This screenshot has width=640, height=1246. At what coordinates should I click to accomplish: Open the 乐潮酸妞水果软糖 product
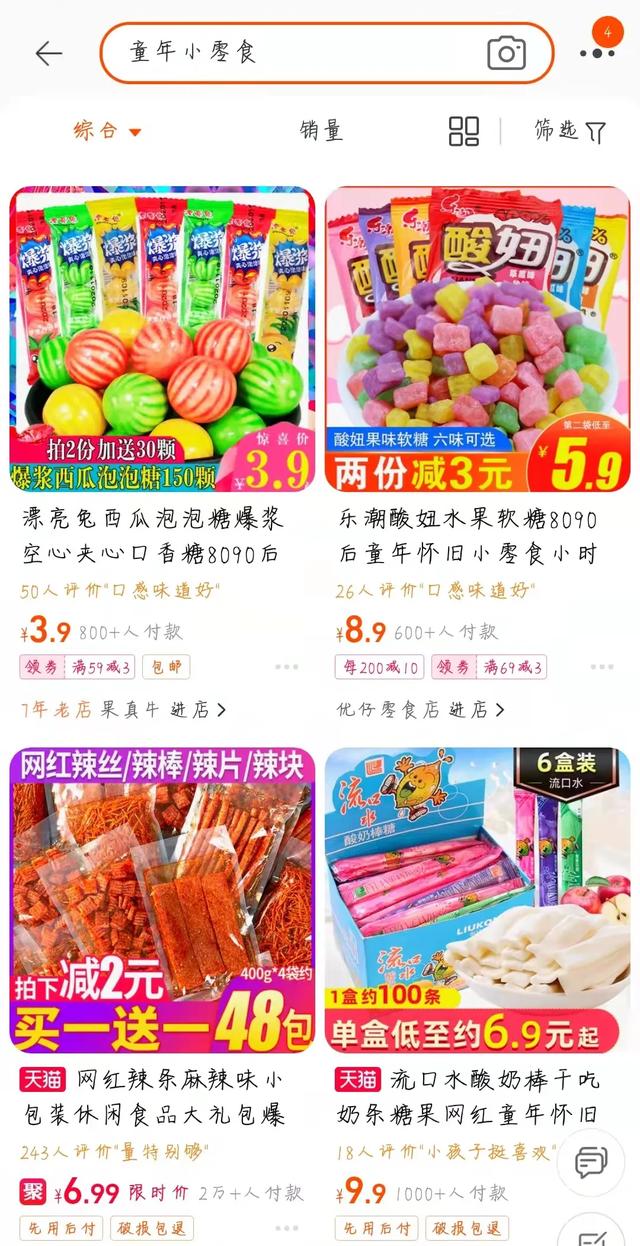point(477,340)
